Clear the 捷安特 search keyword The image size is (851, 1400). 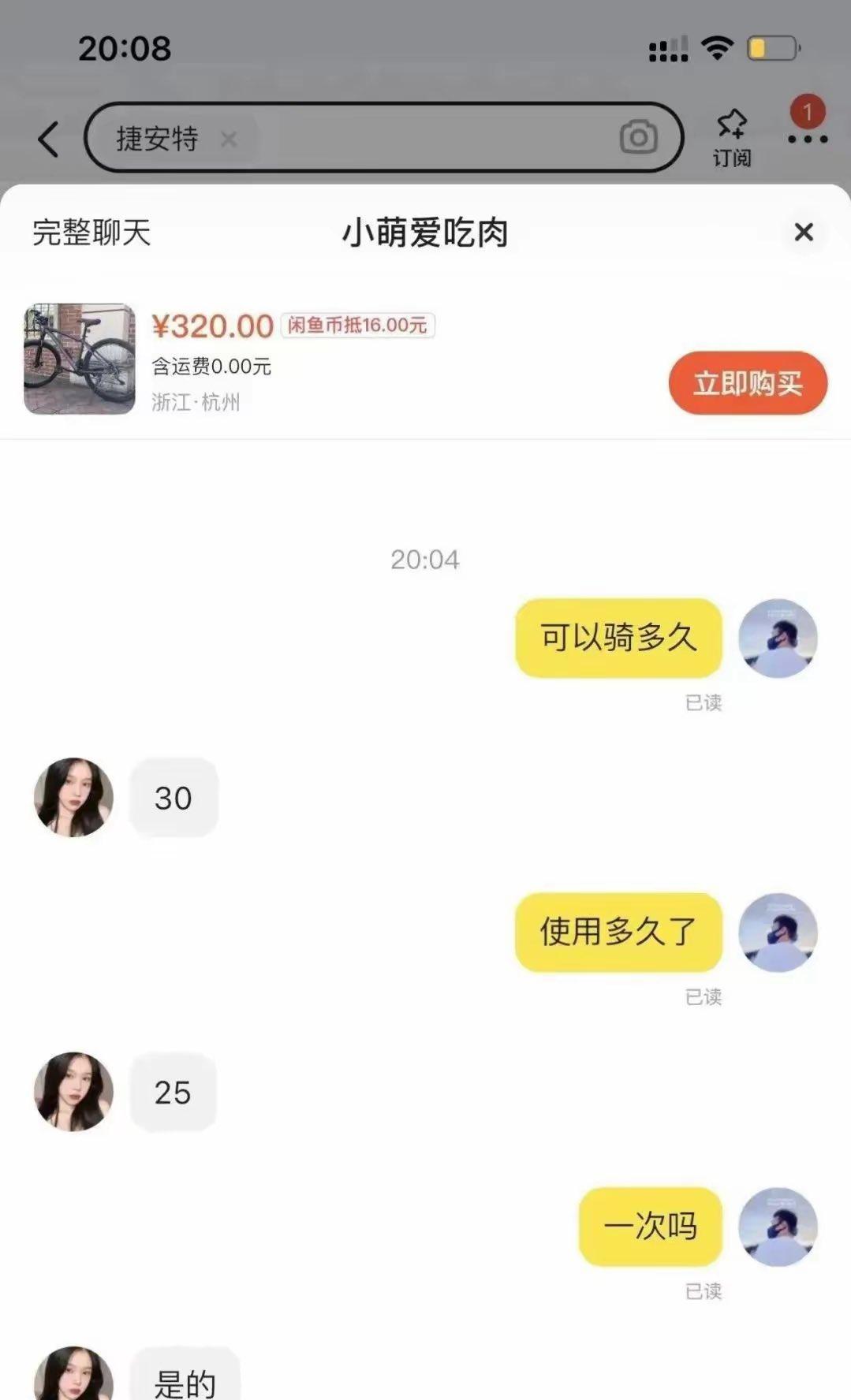coord(230,140)
